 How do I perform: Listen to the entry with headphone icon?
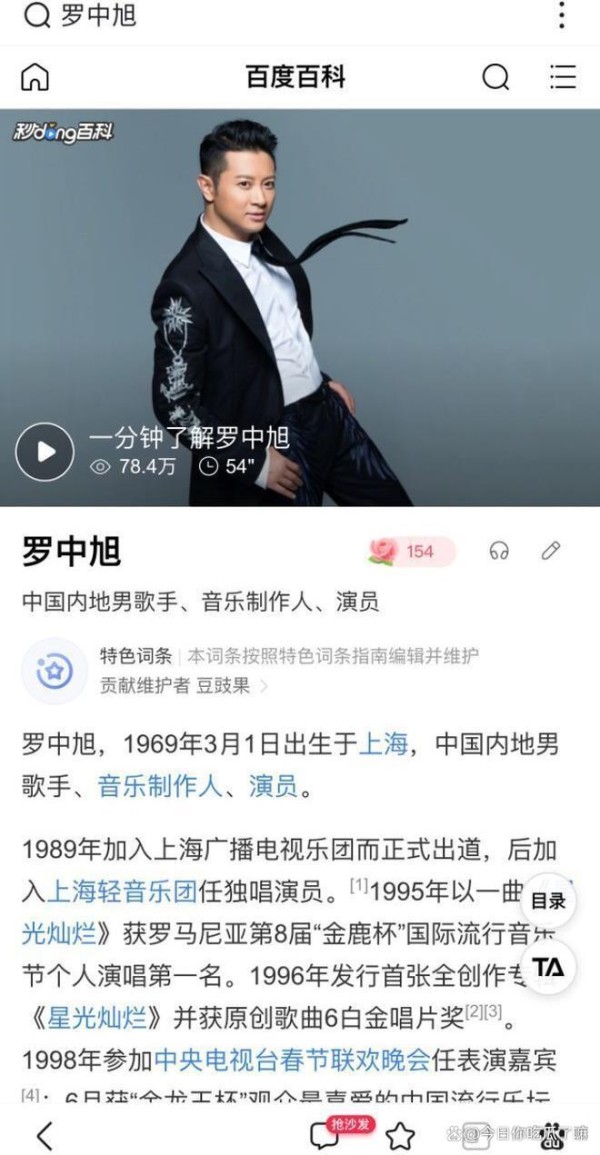pyautogui.click(x=499, y=551)
